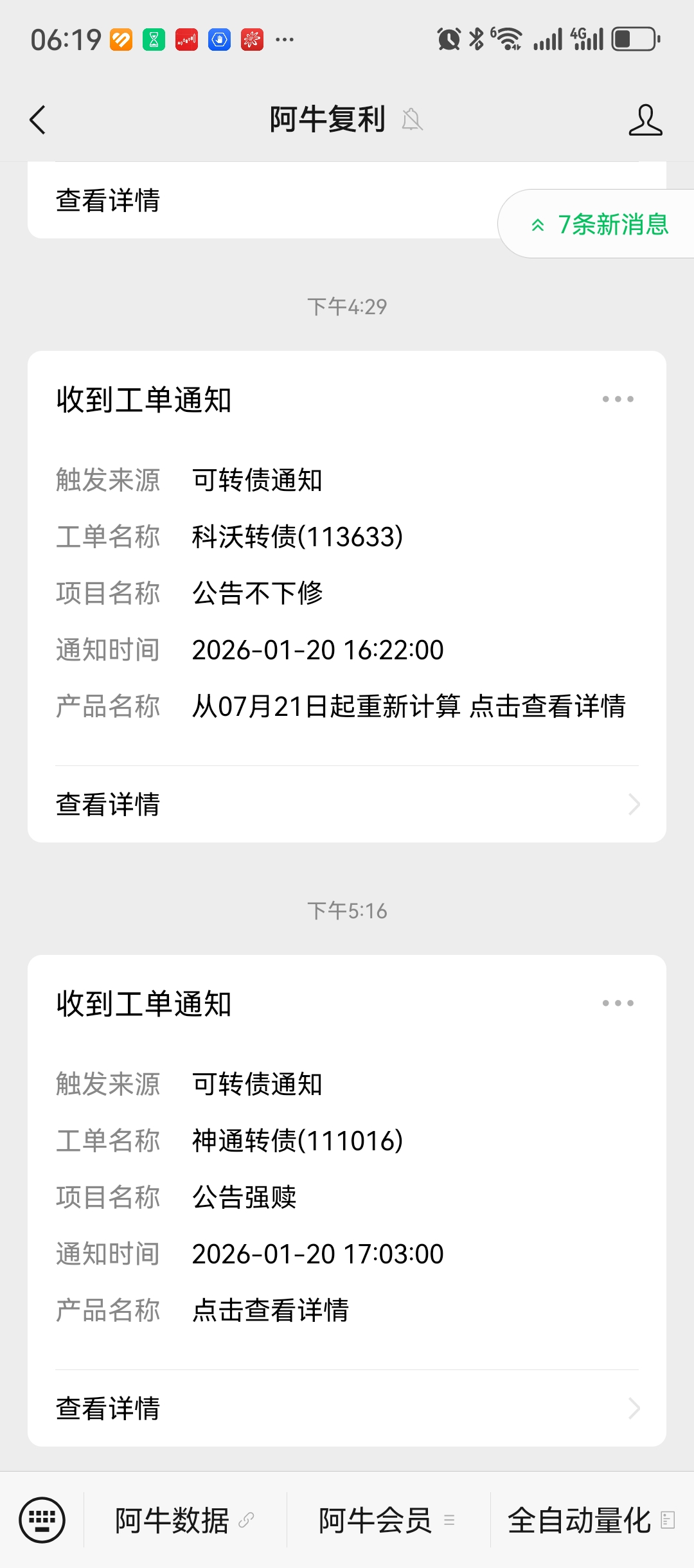Switch to keyboard input
This screenshot has height=1568, width=694.
click(42, 1520)
